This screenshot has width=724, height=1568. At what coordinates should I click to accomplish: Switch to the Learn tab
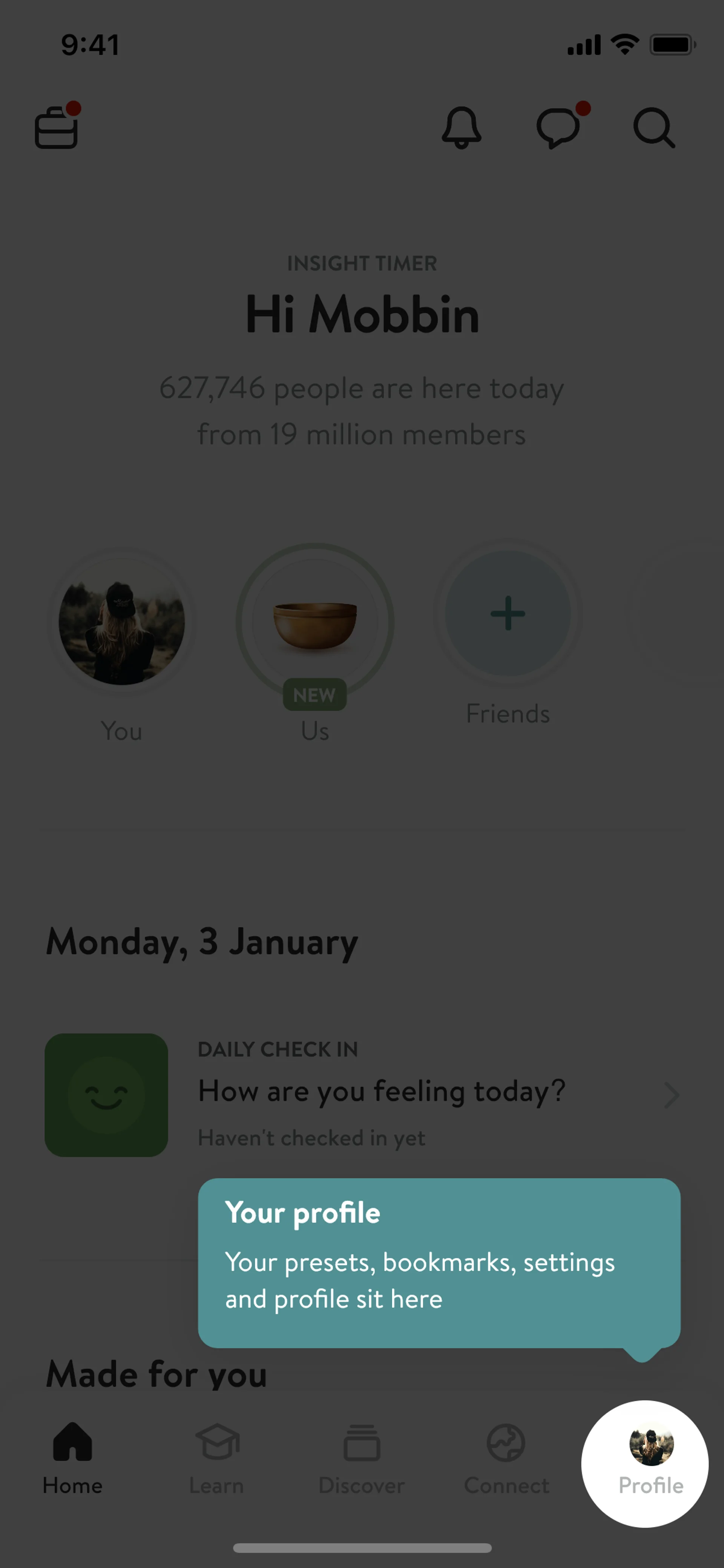pyautogui.click(x=216, y=1459)
